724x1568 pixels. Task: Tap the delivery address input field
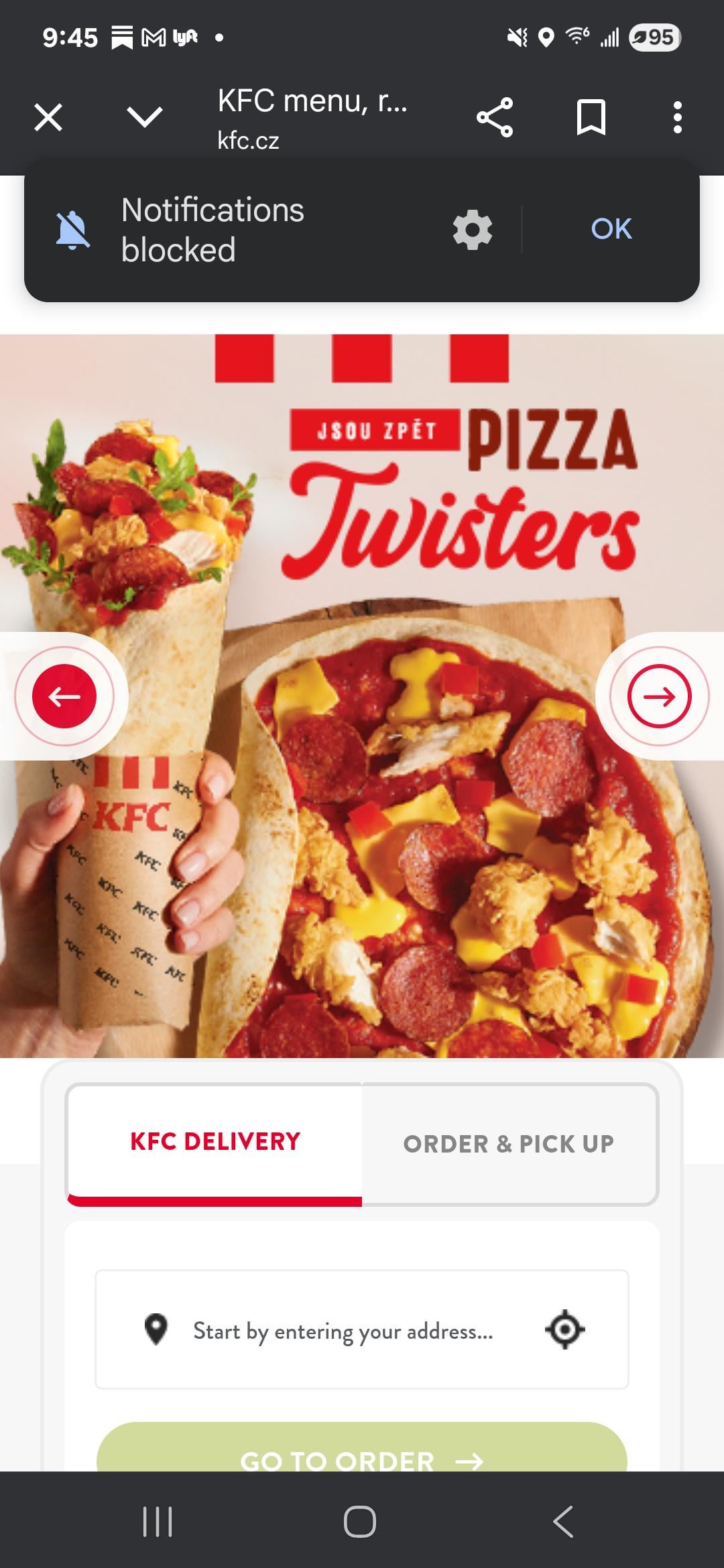[342, 1331]
